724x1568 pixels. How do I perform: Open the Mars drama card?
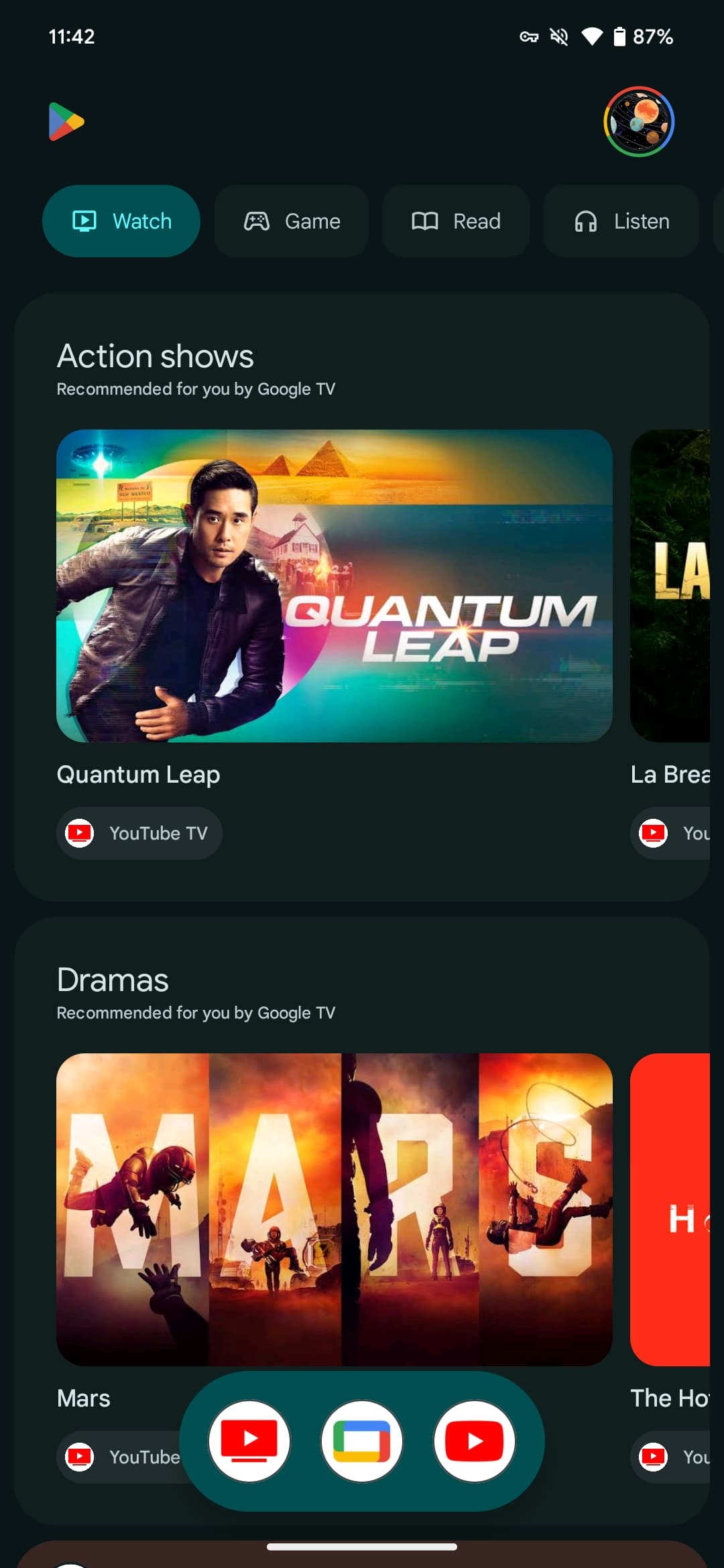click(x=334, y=1210)
